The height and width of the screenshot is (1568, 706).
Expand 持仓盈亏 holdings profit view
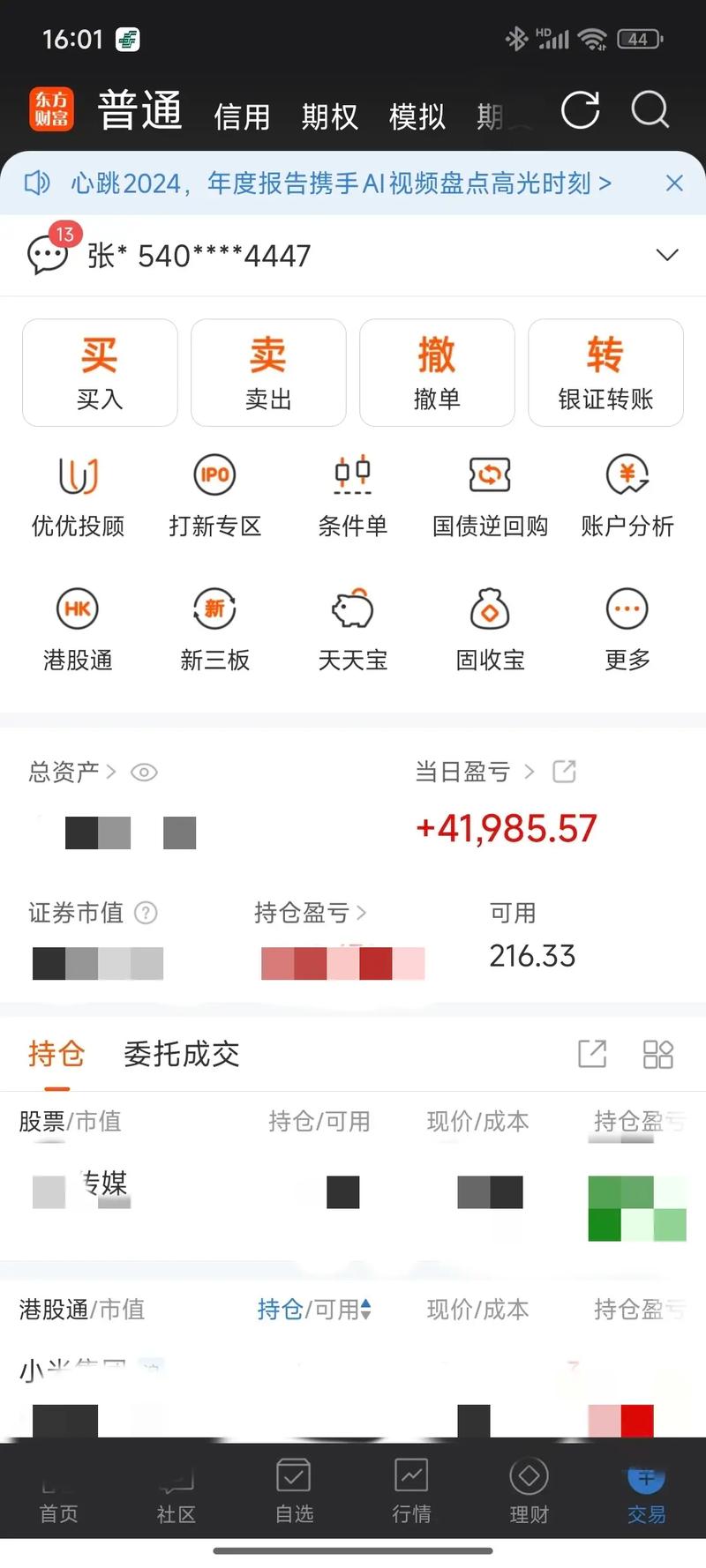363,913
